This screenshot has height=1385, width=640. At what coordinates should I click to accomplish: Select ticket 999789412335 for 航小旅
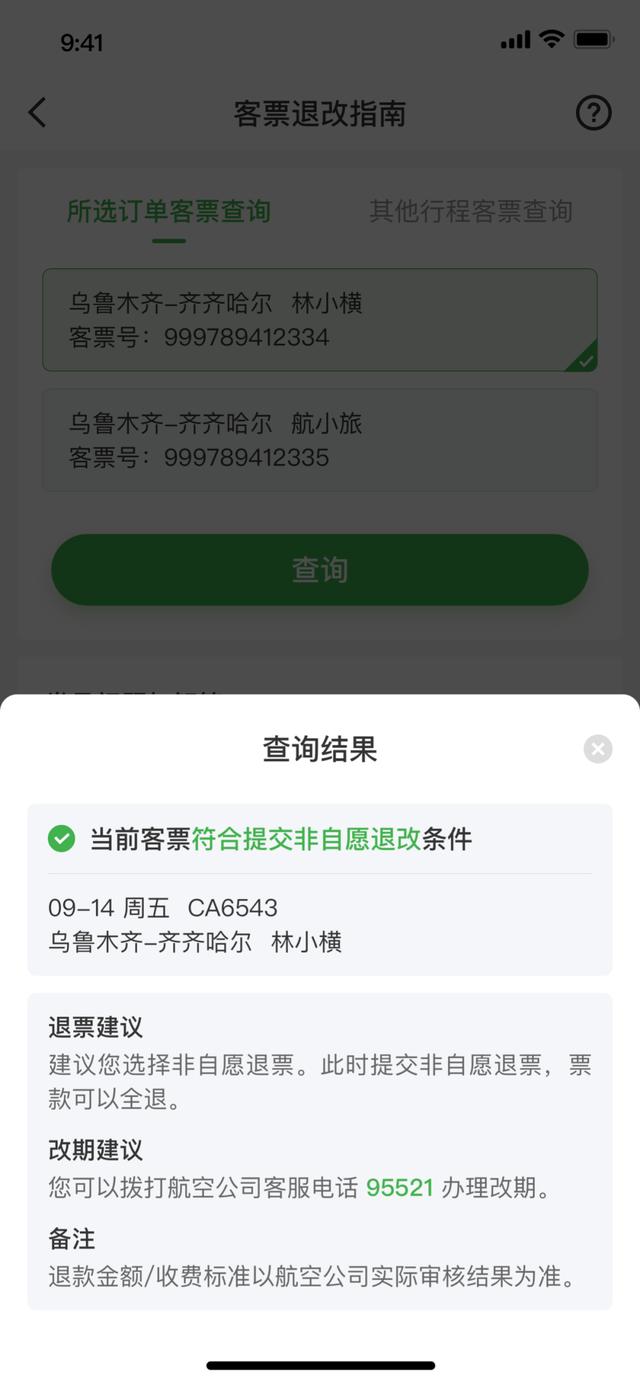(x=319, y=440)
